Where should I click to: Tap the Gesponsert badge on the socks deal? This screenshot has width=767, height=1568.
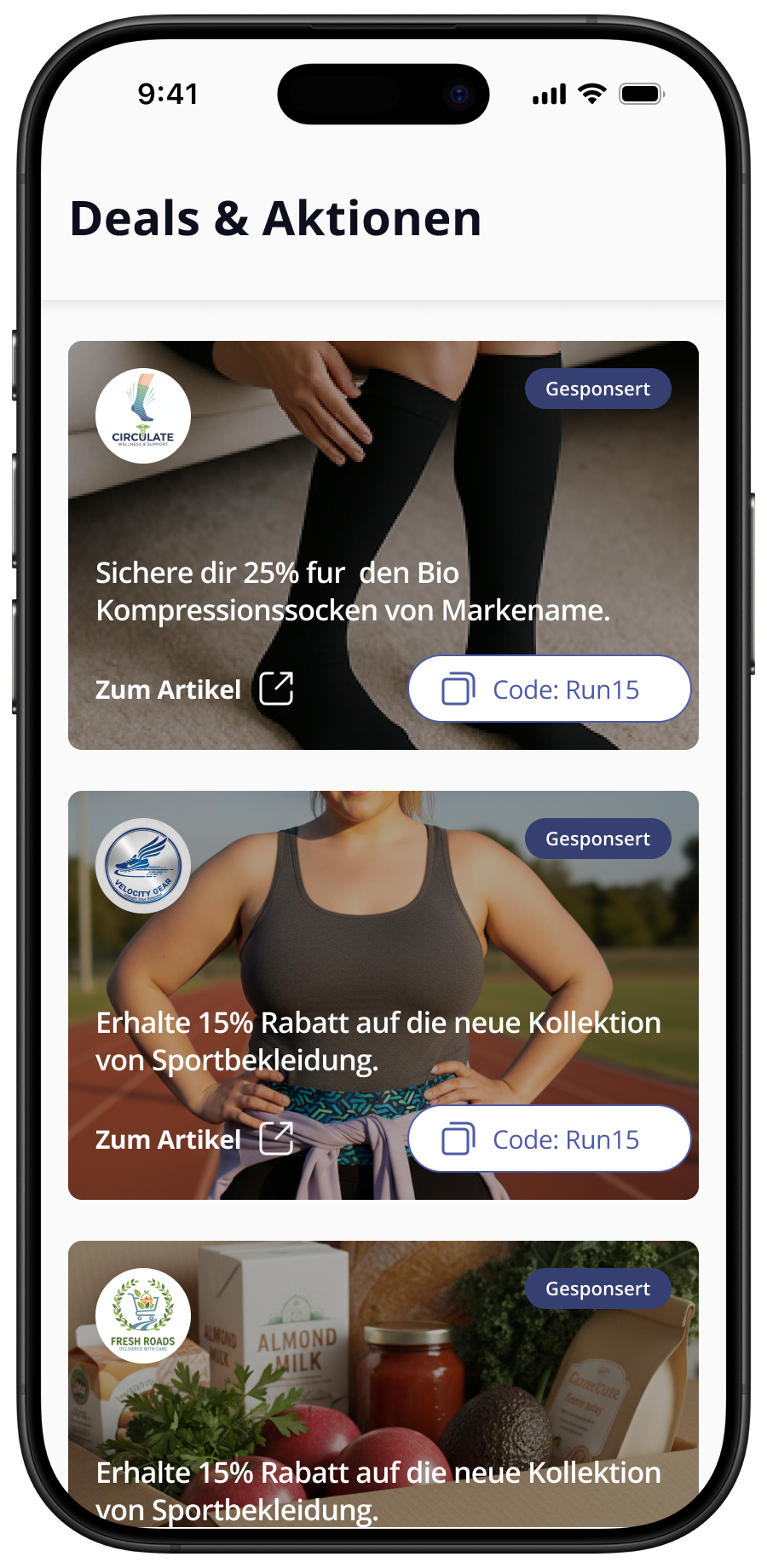598,389
